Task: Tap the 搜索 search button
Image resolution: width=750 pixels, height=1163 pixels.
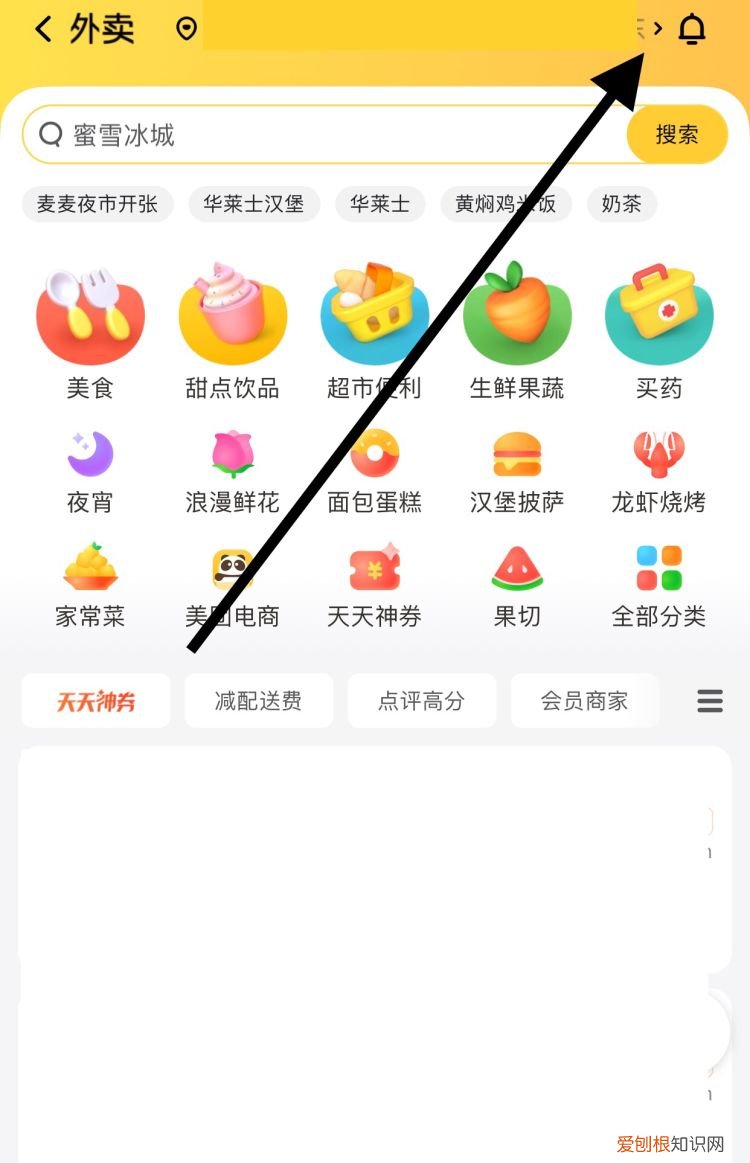Action: [x=677, y=134]
